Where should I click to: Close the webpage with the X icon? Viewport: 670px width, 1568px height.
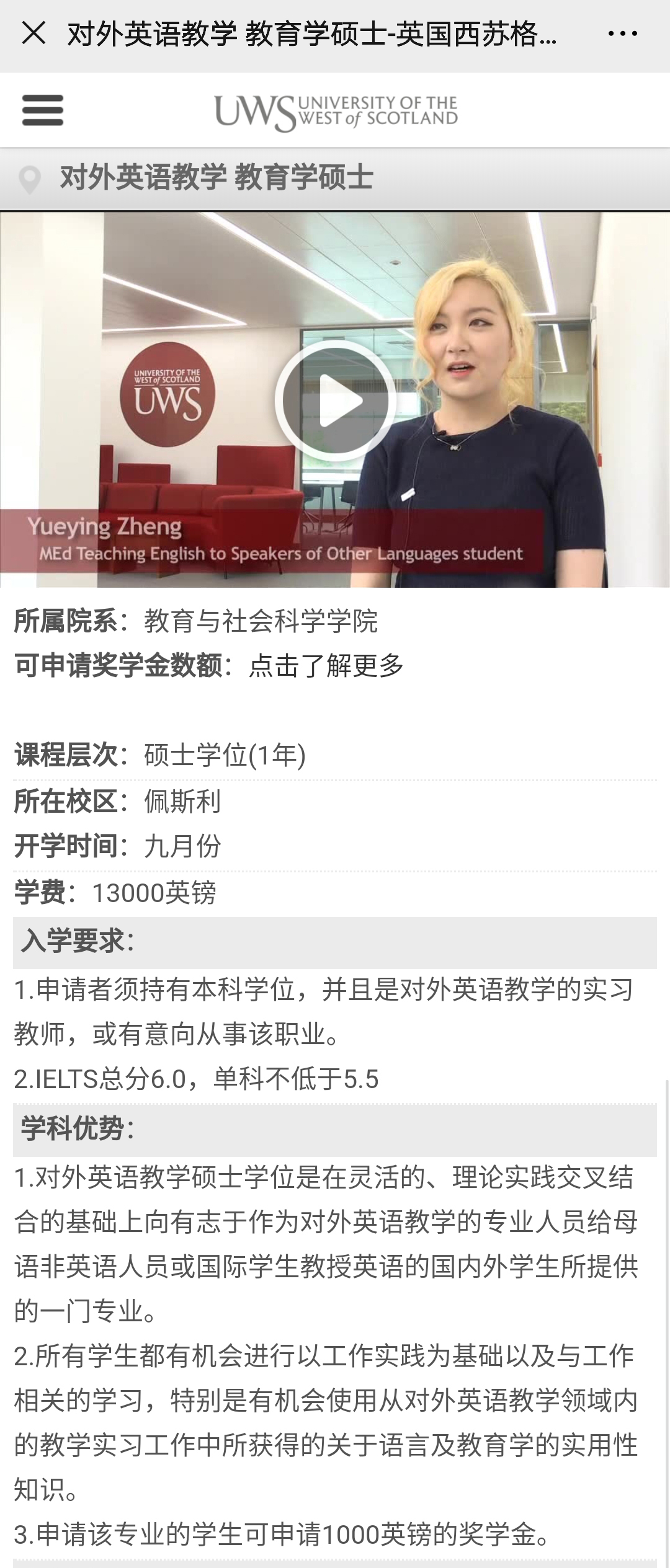coord(33,33)
